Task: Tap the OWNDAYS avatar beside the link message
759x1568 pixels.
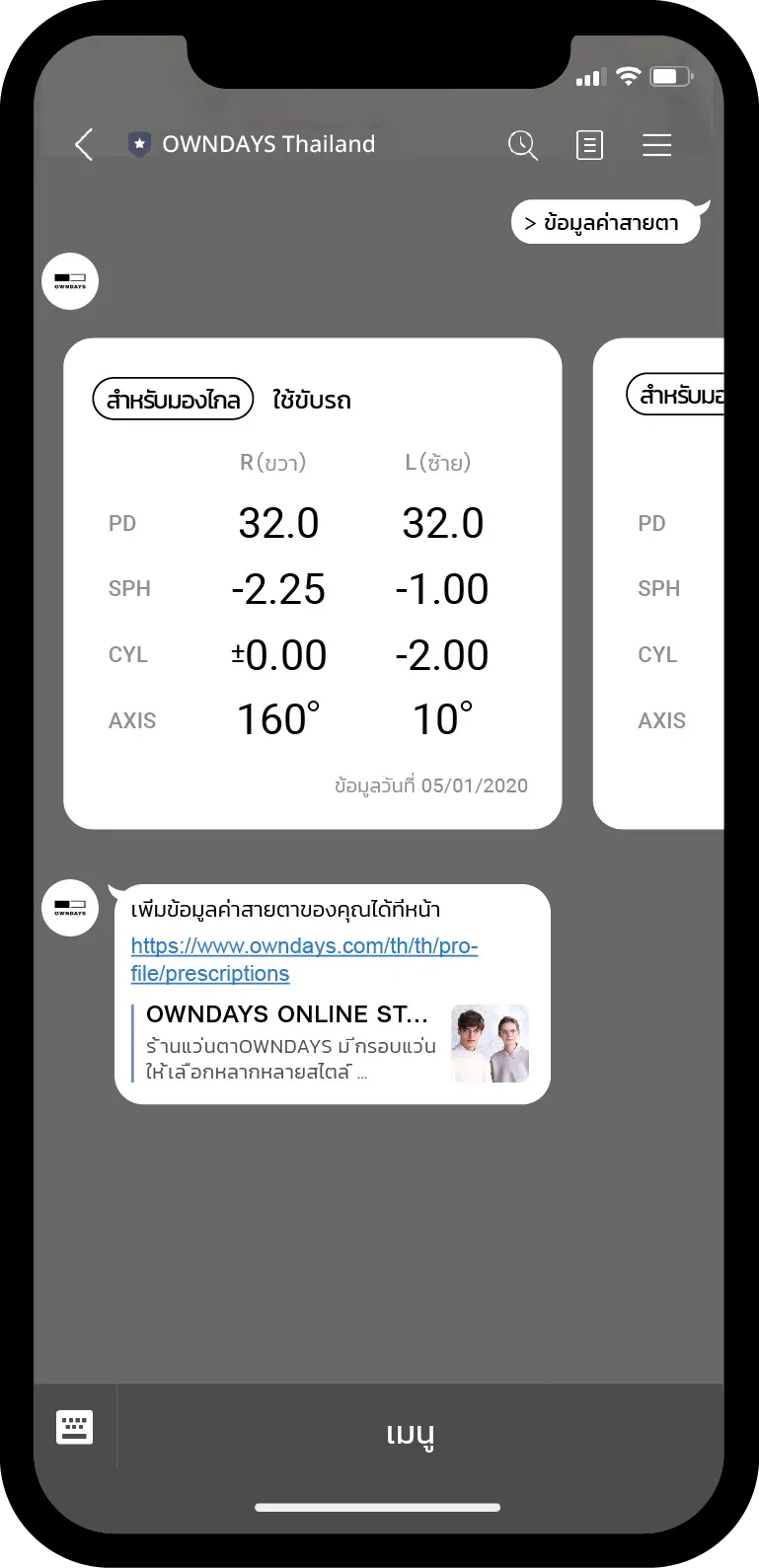Action: click(x=70, y=908)
